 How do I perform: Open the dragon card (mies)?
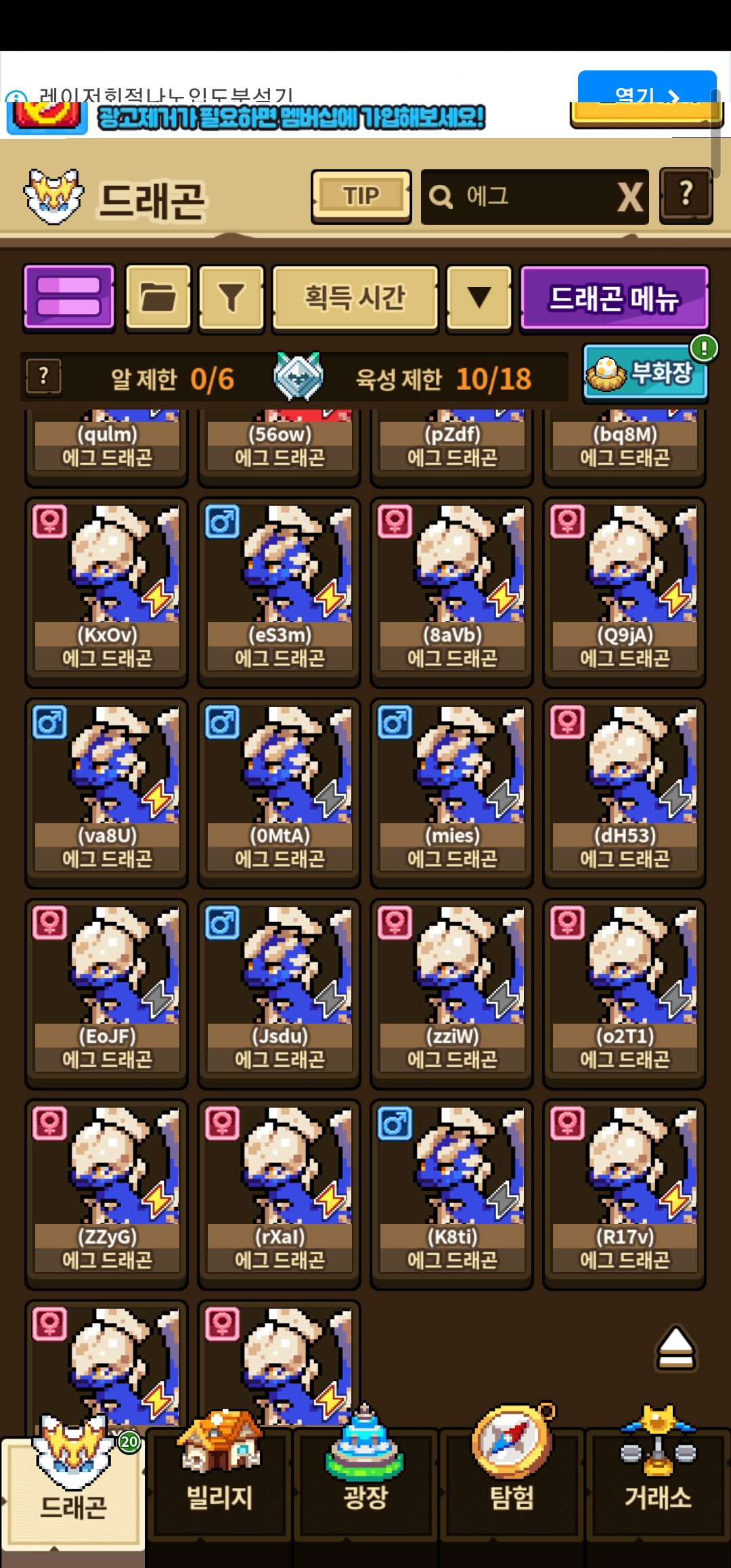point(451,792)
